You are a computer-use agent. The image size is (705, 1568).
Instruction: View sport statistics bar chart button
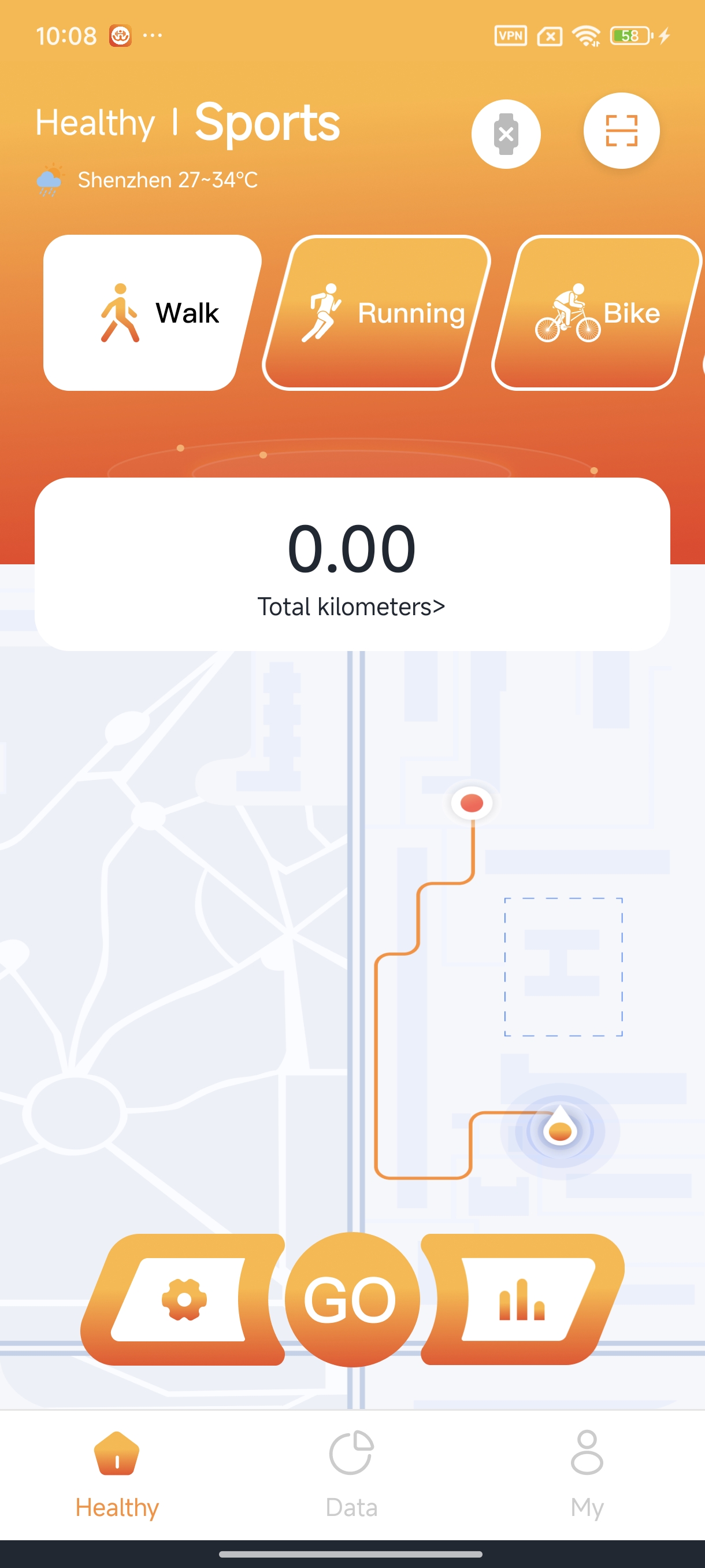pos(522,1300)
